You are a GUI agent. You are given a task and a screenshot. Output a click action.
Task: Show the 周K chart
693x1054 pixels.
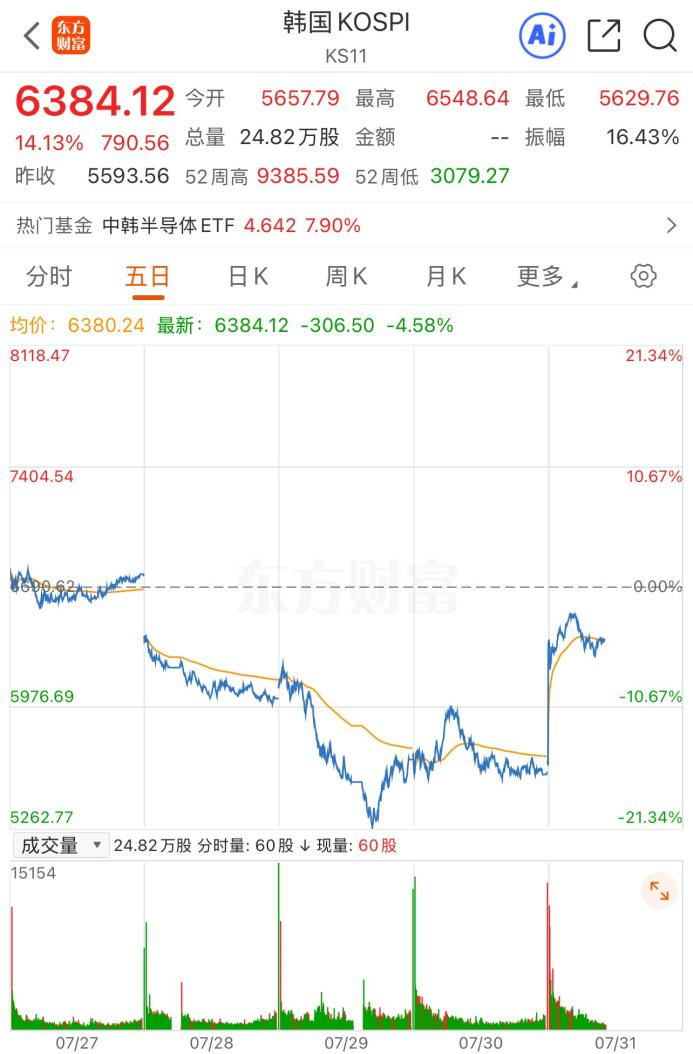click(346, 276)
